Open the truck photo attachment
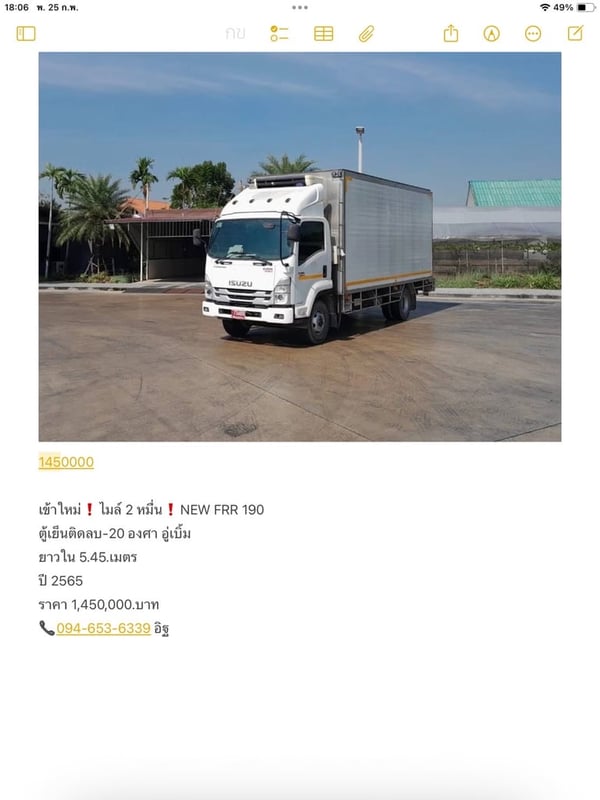This screenshot has width=600, height=800. click(x=300, y=246)
